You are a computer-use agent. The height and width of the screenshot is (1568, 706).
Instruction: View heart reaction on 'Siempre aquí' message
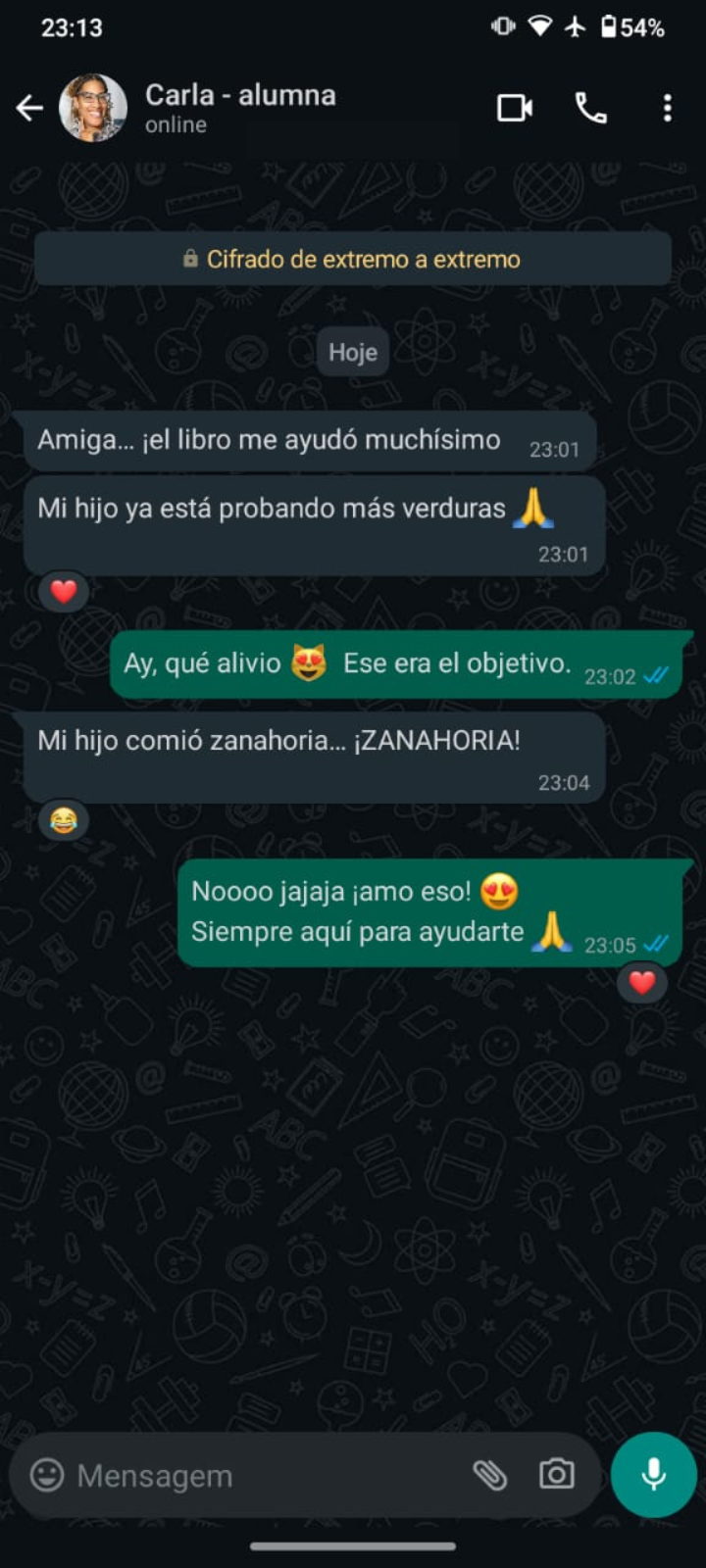(x=641, y=982)
